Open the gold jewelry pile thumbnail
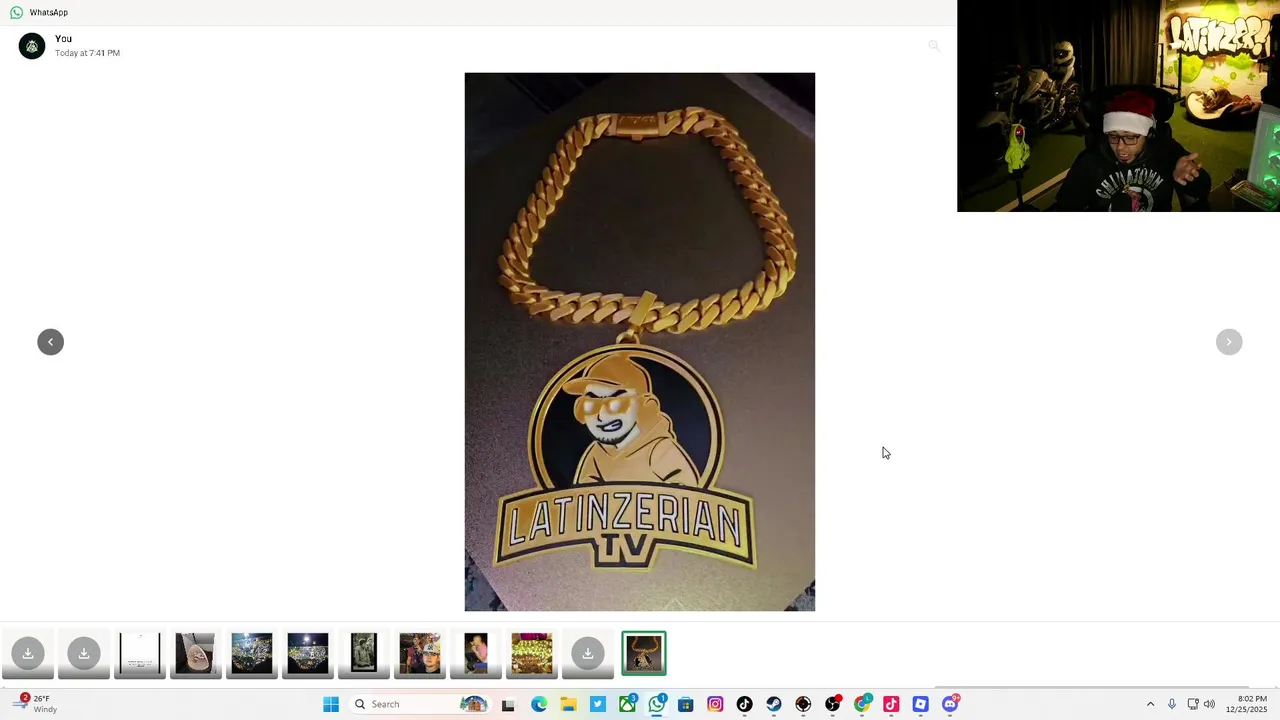Viewport: 1280px width, 720px height. [532, 654]
